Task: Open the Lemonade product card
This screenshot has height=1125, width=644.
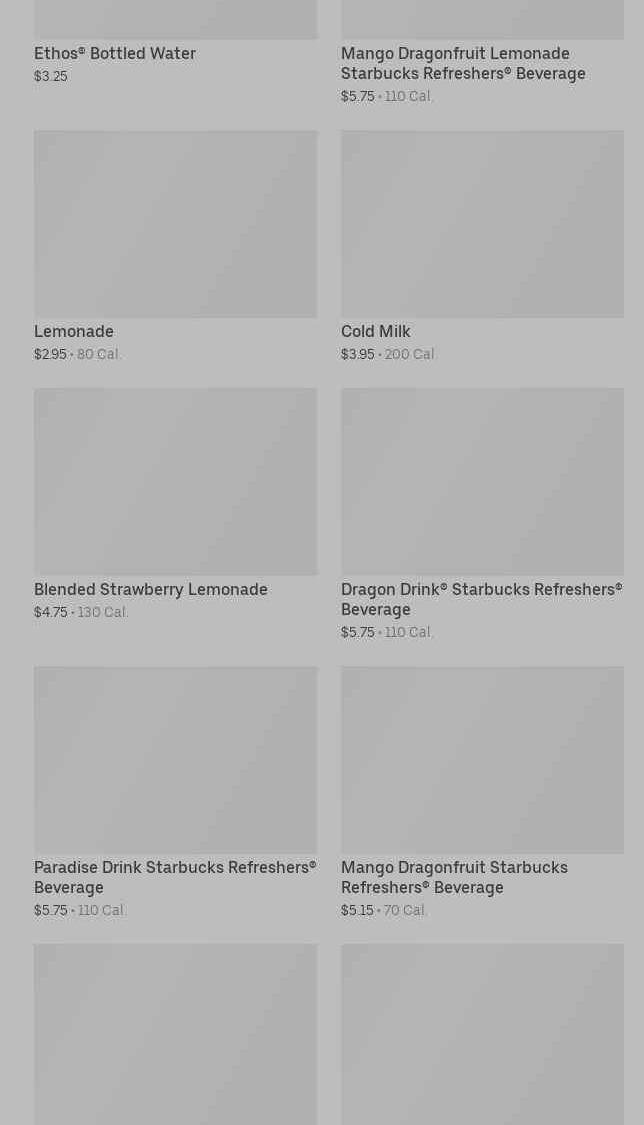Action: [175, 246]
